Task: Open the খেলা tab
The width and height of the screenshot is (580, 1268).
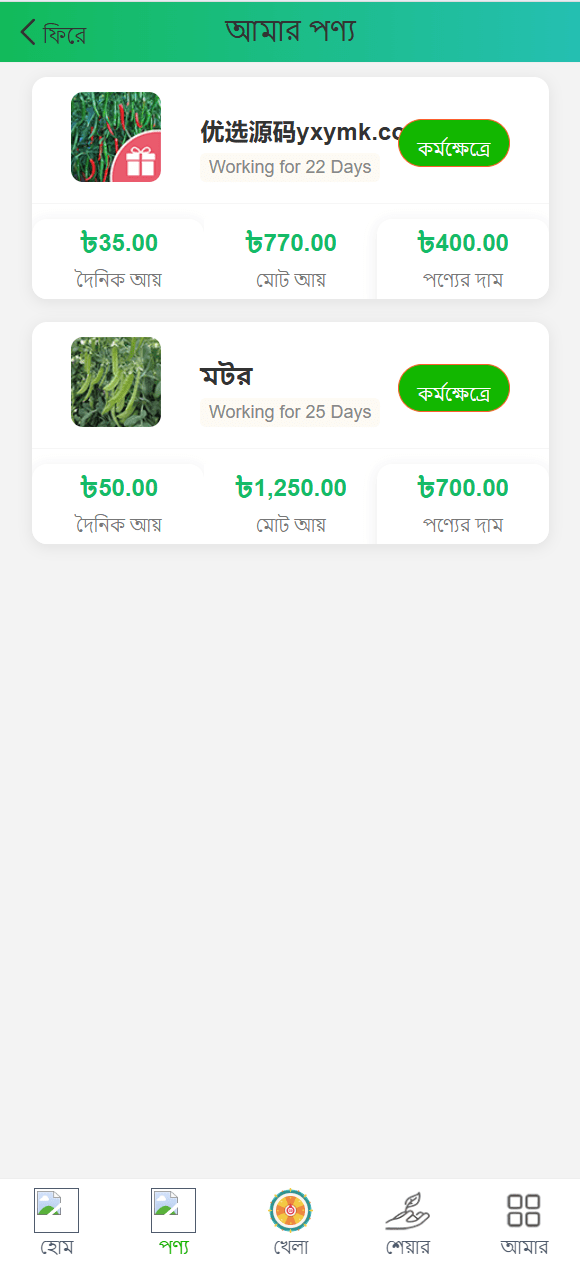Action: [x=290, y=1222]
